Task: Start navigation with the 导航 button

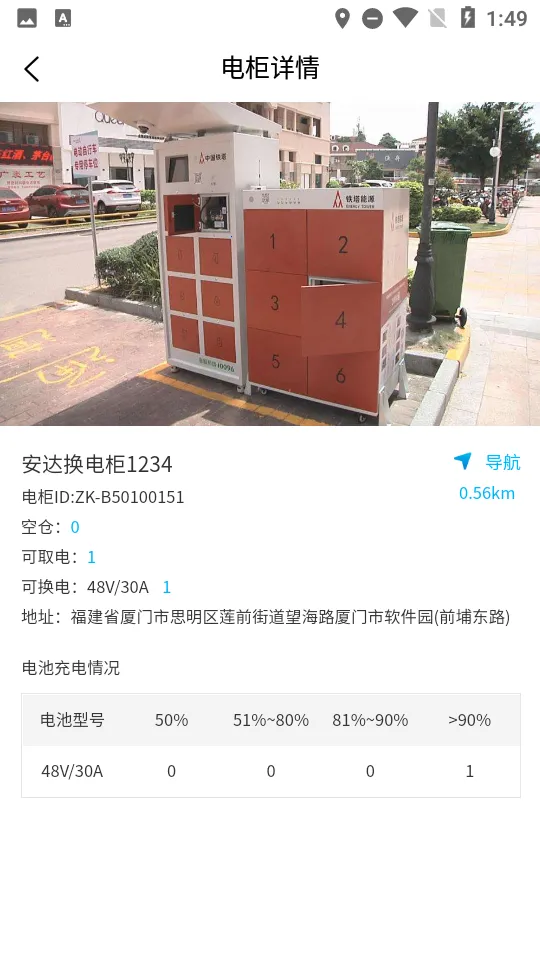Action: point(487,462)
